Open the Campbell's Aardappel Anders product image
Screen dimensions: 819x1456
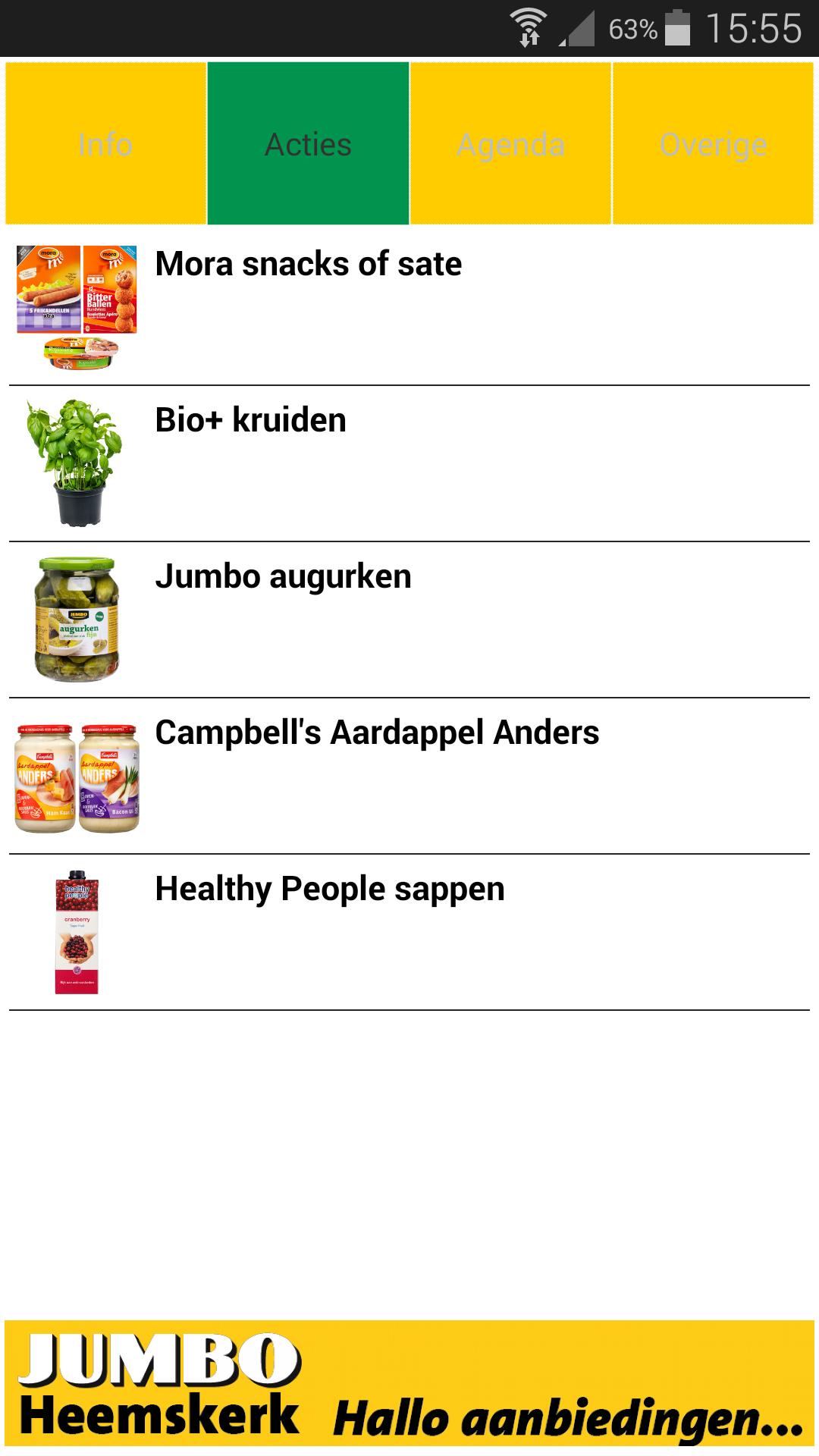(x=76, y=777)
